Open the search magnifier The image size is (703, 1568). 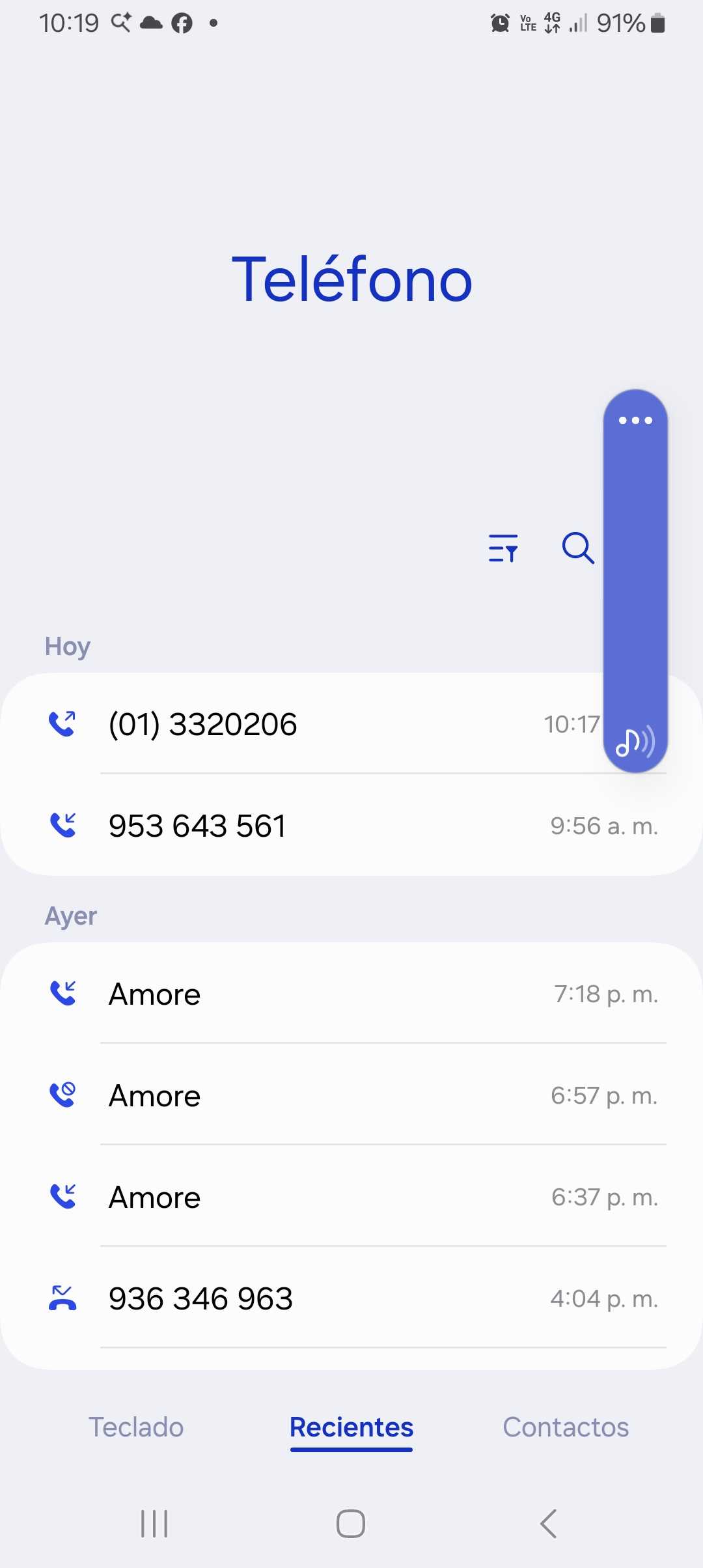point(578,548)
